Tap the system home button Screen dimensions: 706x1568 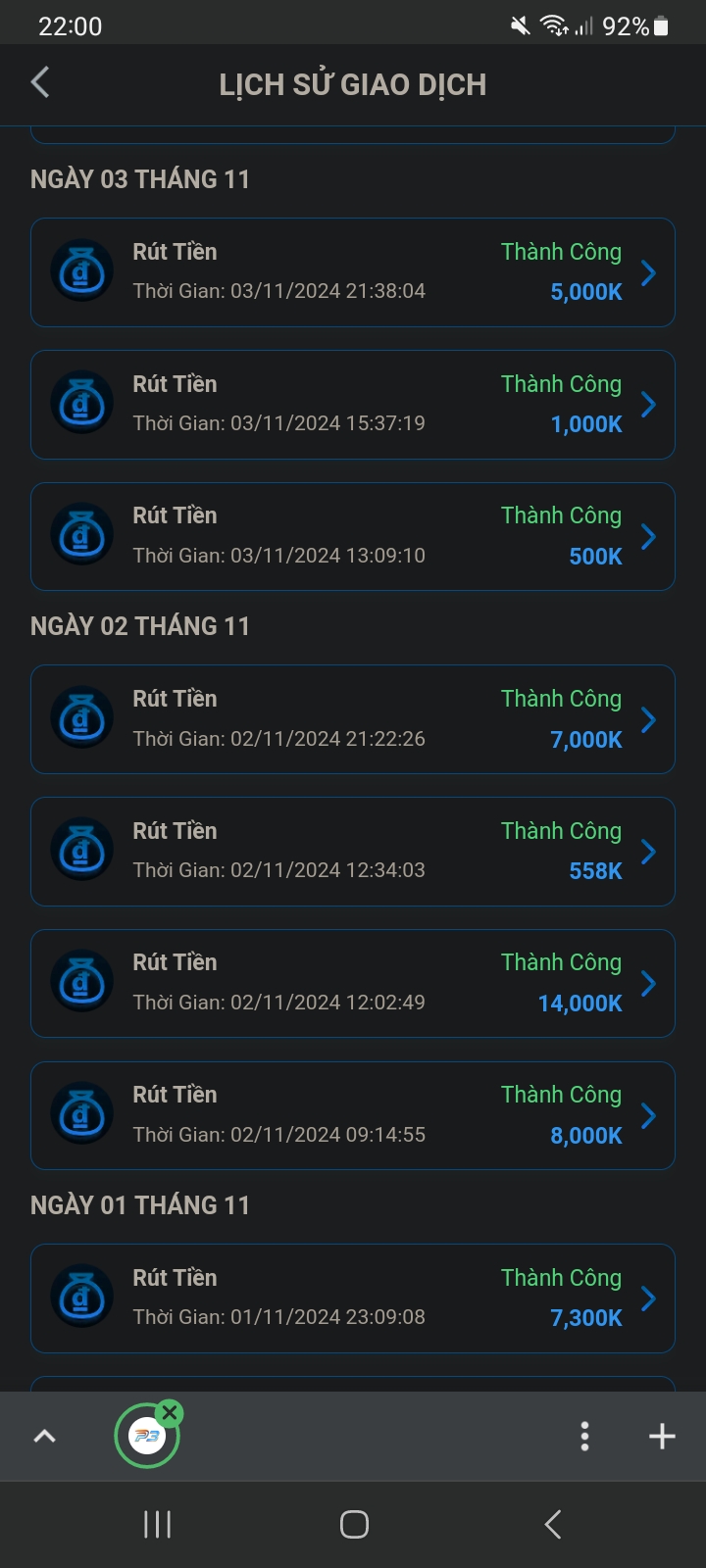coord(354,1524)
